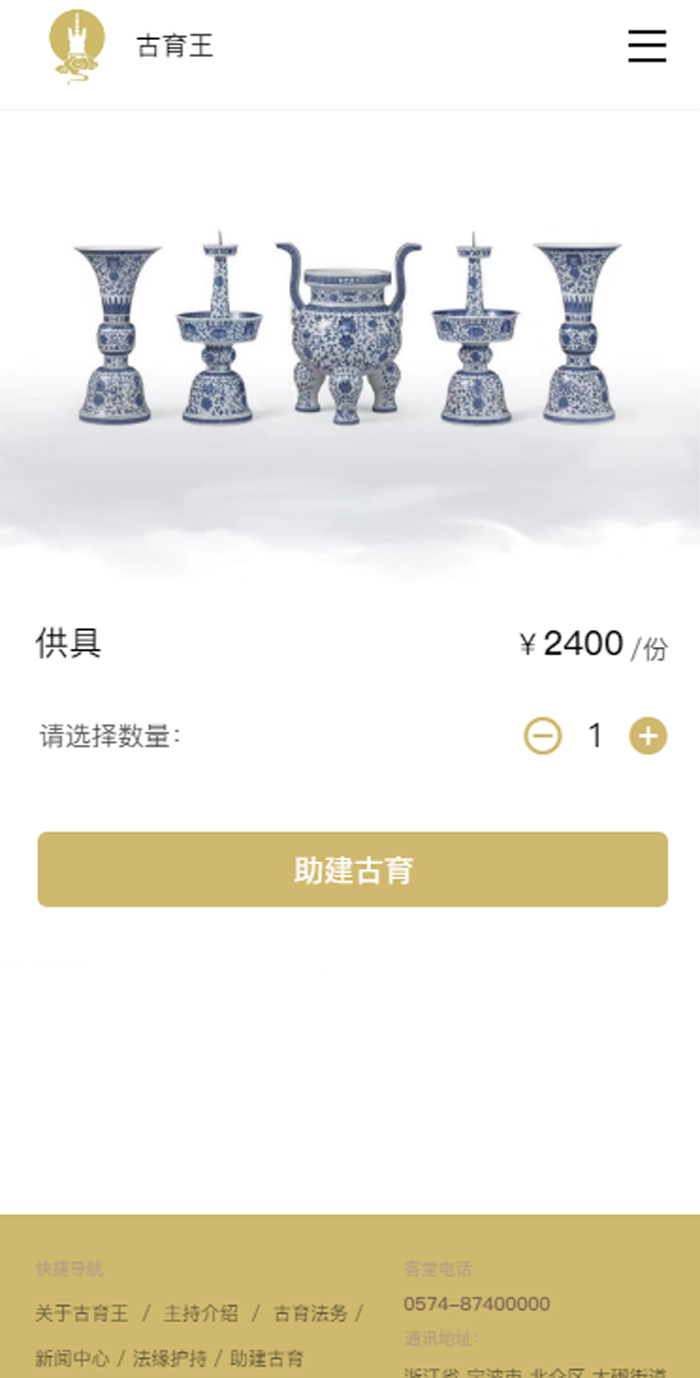Increase quantity with the plus button
The height and width of the screenshot is (1378, 700).
coord(648,737)
